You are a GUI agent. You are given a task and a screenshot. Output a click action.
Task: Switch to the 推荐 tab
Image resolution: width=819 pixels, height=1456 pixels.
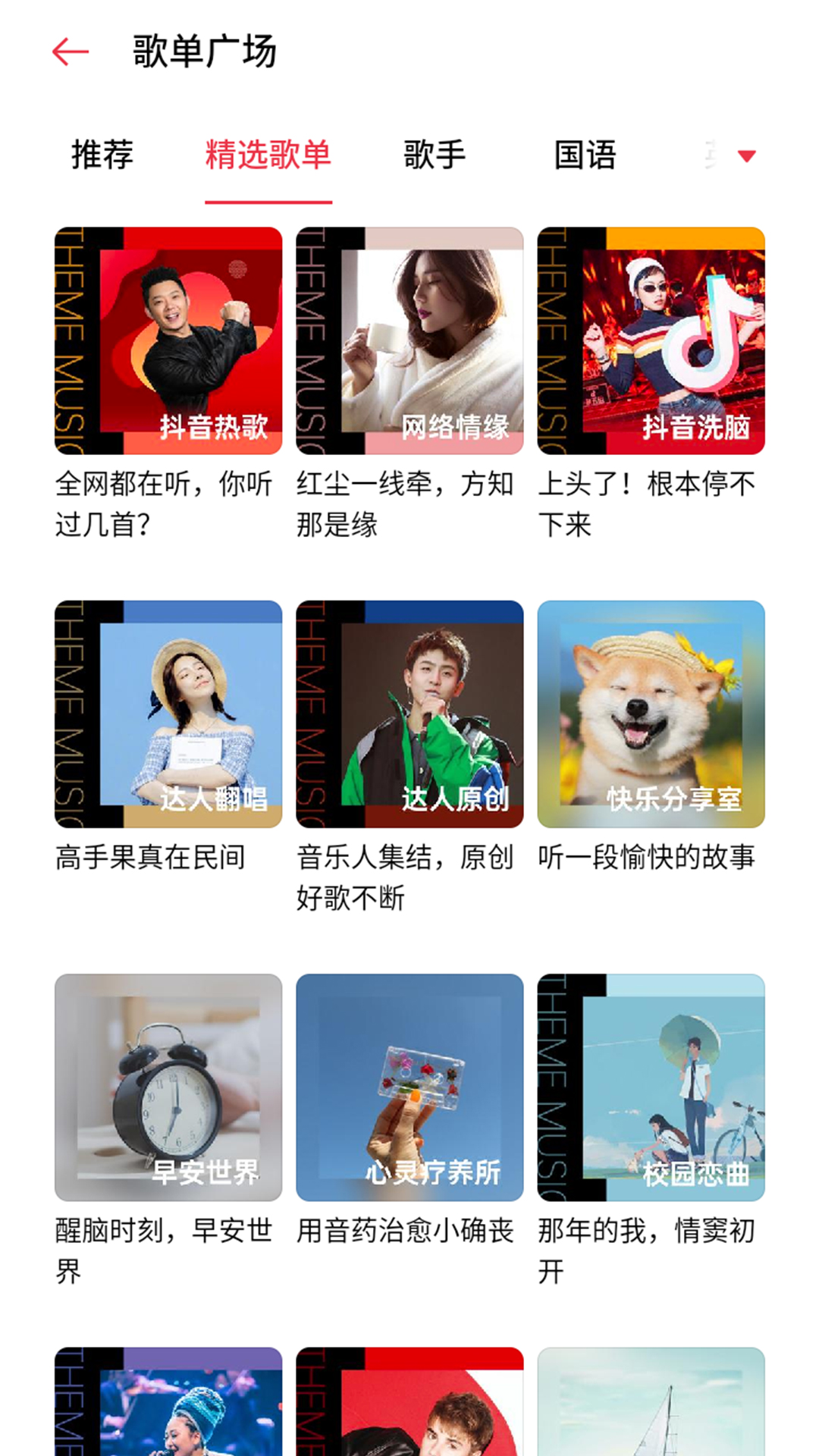coord(102,155)
